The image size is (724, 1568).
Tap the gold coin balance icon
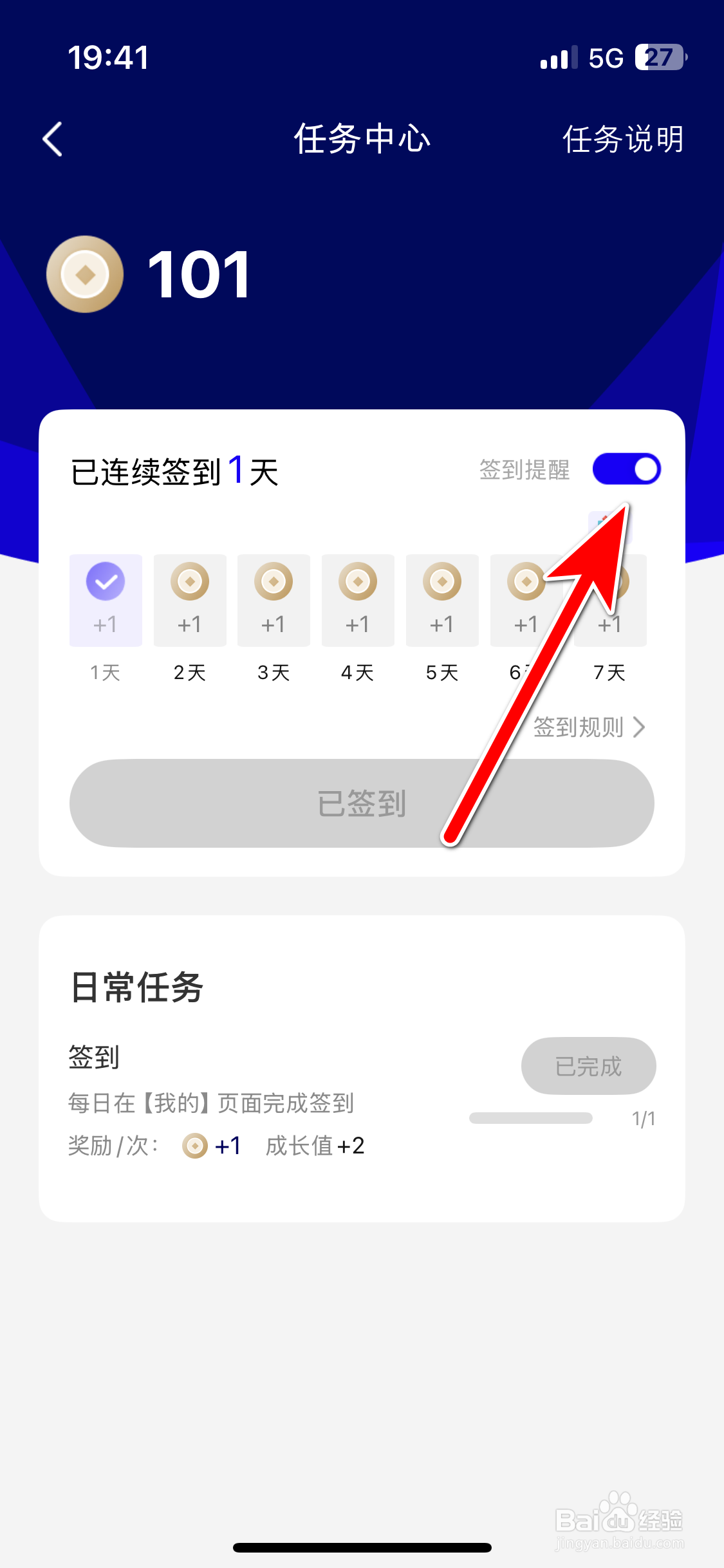click(x=86, y=274)
